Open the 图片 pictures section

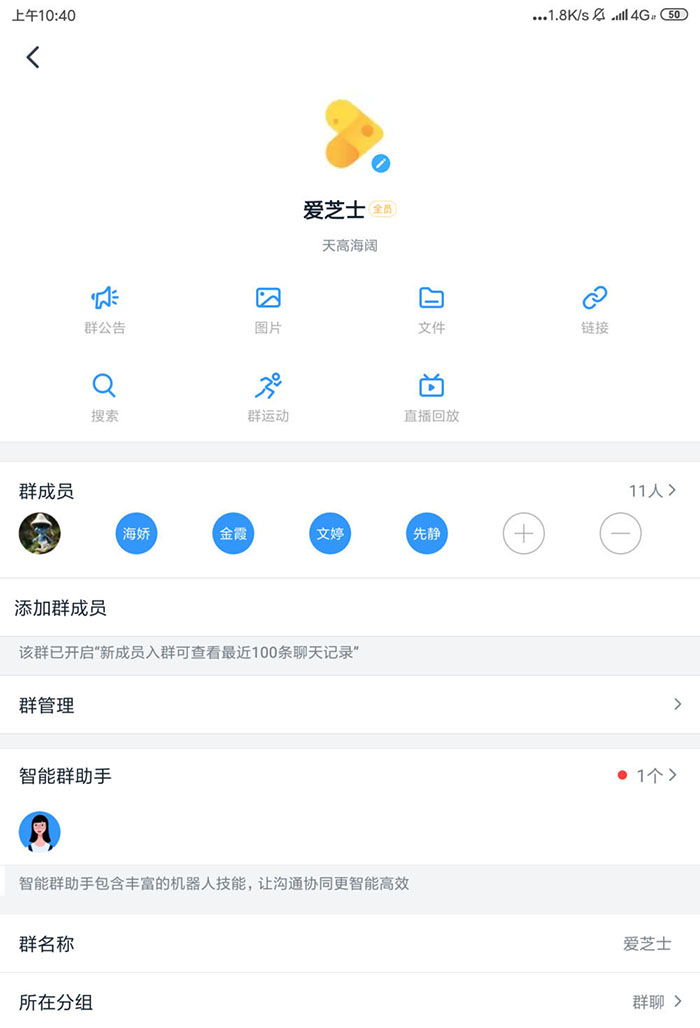point(268,310)
